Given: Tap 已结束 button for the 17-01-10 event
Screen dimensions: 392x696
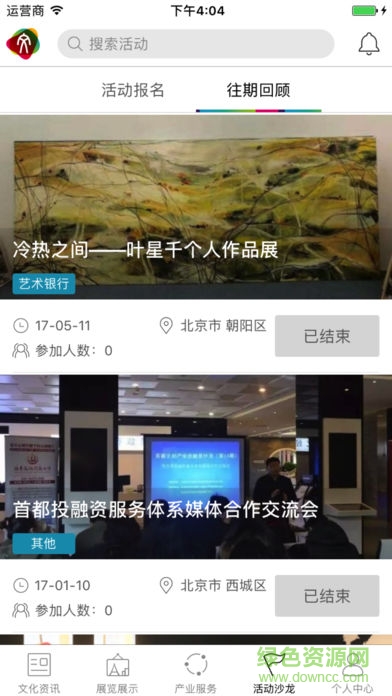Looking at the screenshot, I should [327, 596].
